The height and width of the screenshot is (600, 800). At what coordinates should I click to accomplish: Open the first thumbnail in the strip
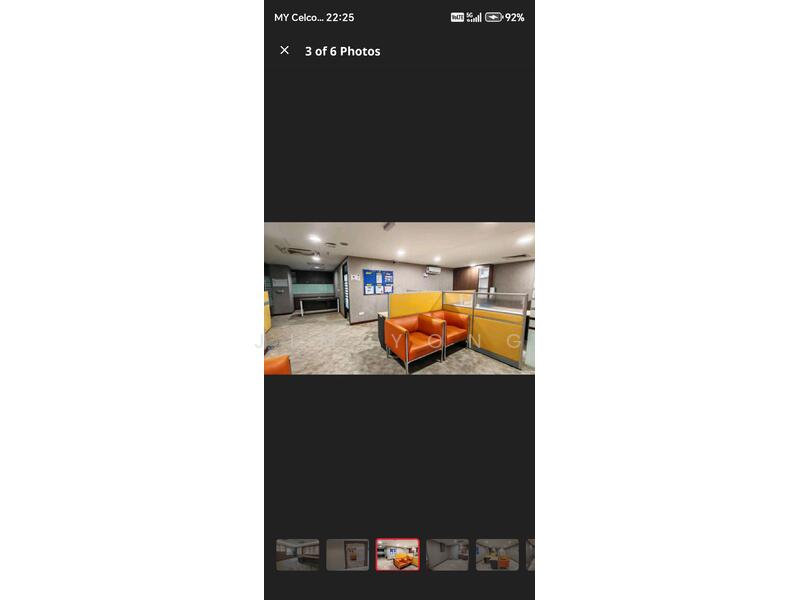click(297, 554)
